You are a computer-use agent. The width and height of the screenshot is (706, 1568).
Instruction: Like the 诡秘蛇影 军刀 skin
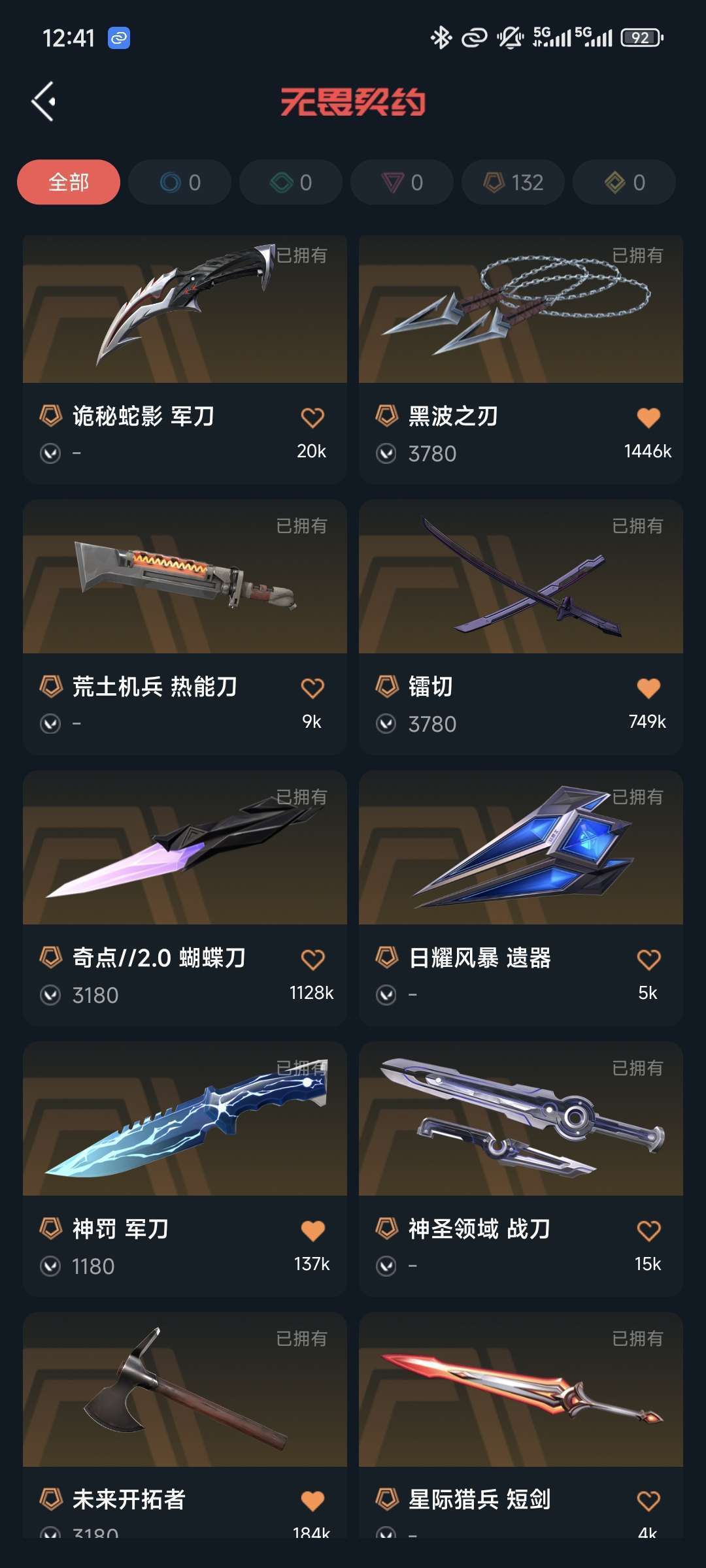(x=312, y=417)
